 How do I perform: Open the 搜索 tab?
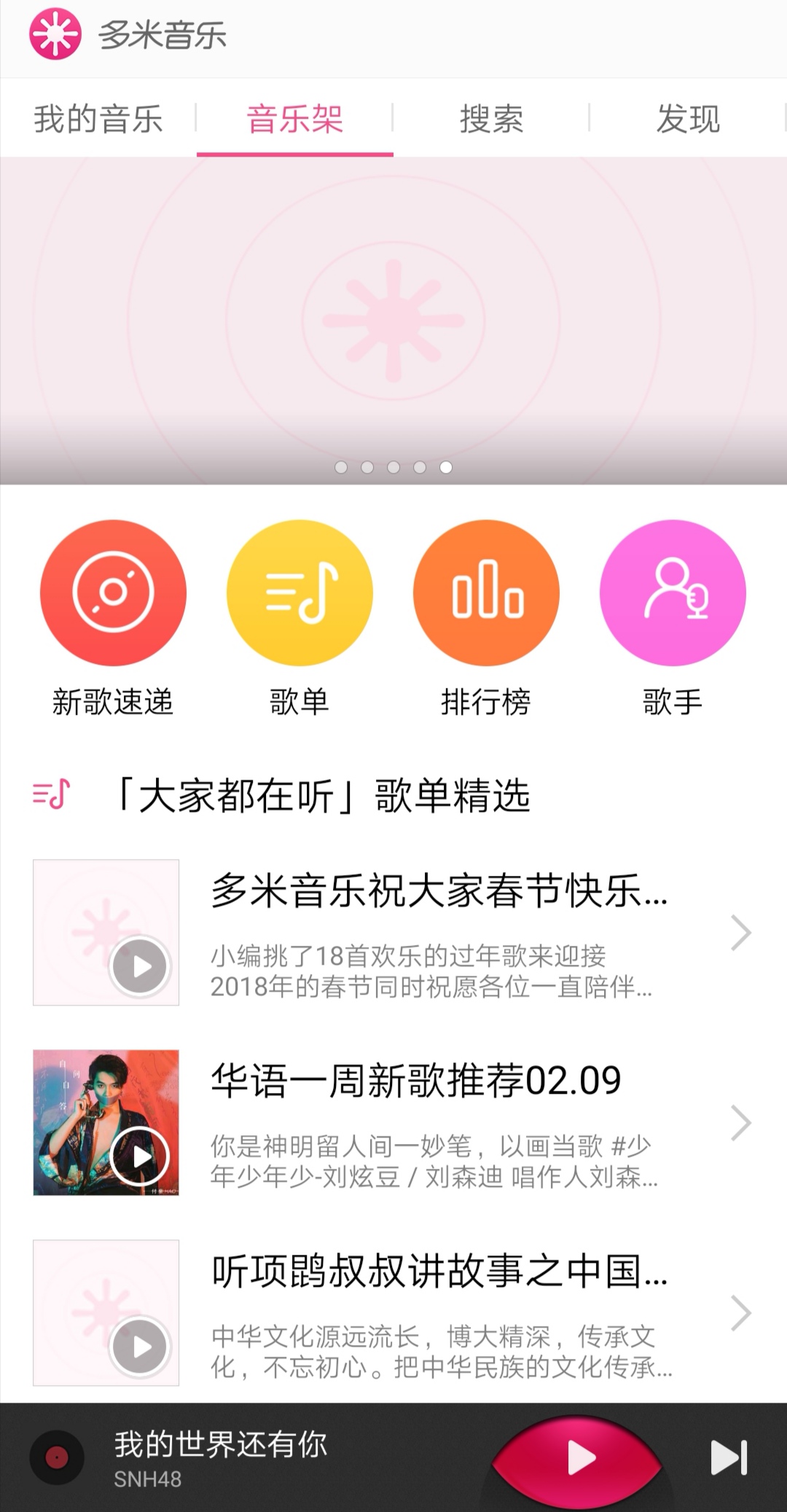pyautogui.click(x=492, y=119)
